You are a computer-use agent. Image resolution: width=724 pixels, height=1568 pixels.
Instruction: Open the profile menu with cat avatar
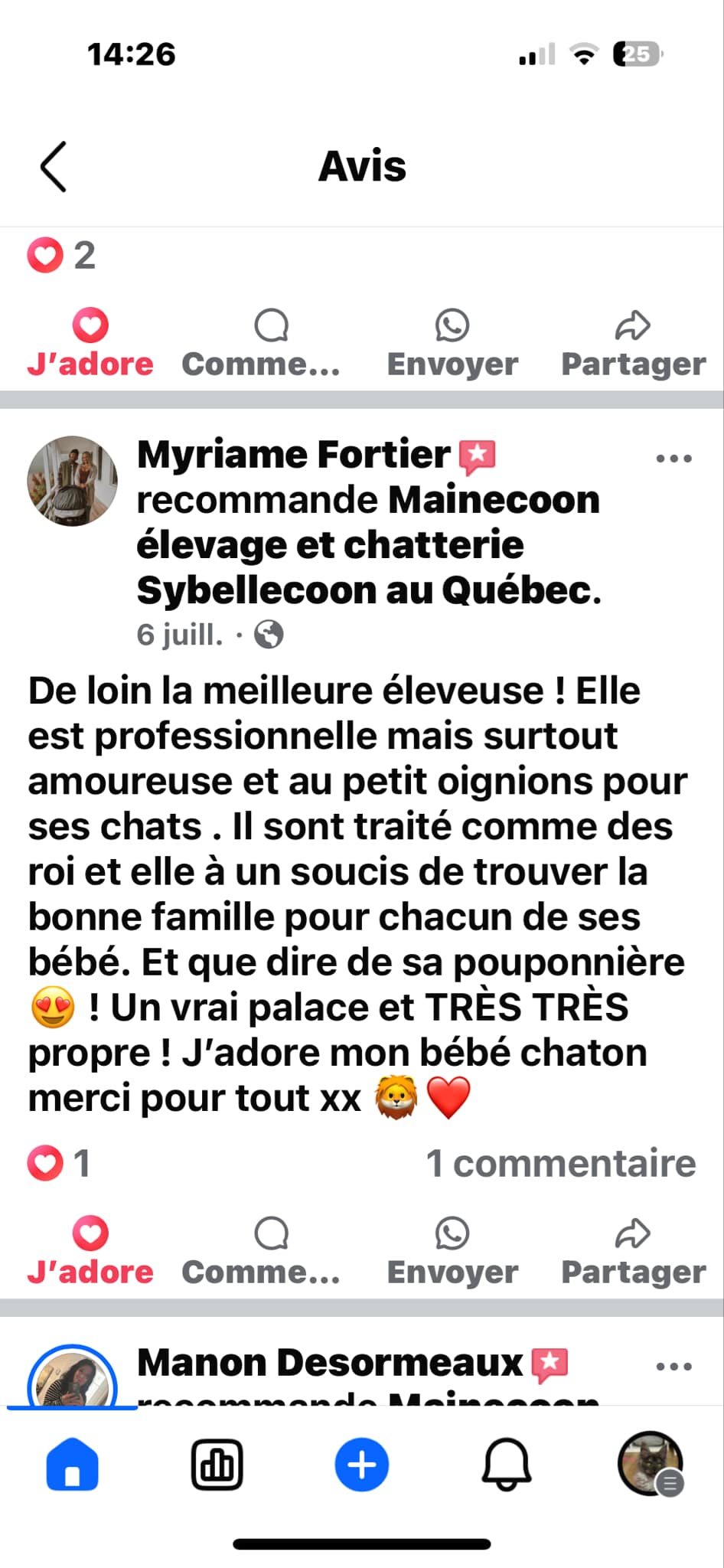[651, 1463]
